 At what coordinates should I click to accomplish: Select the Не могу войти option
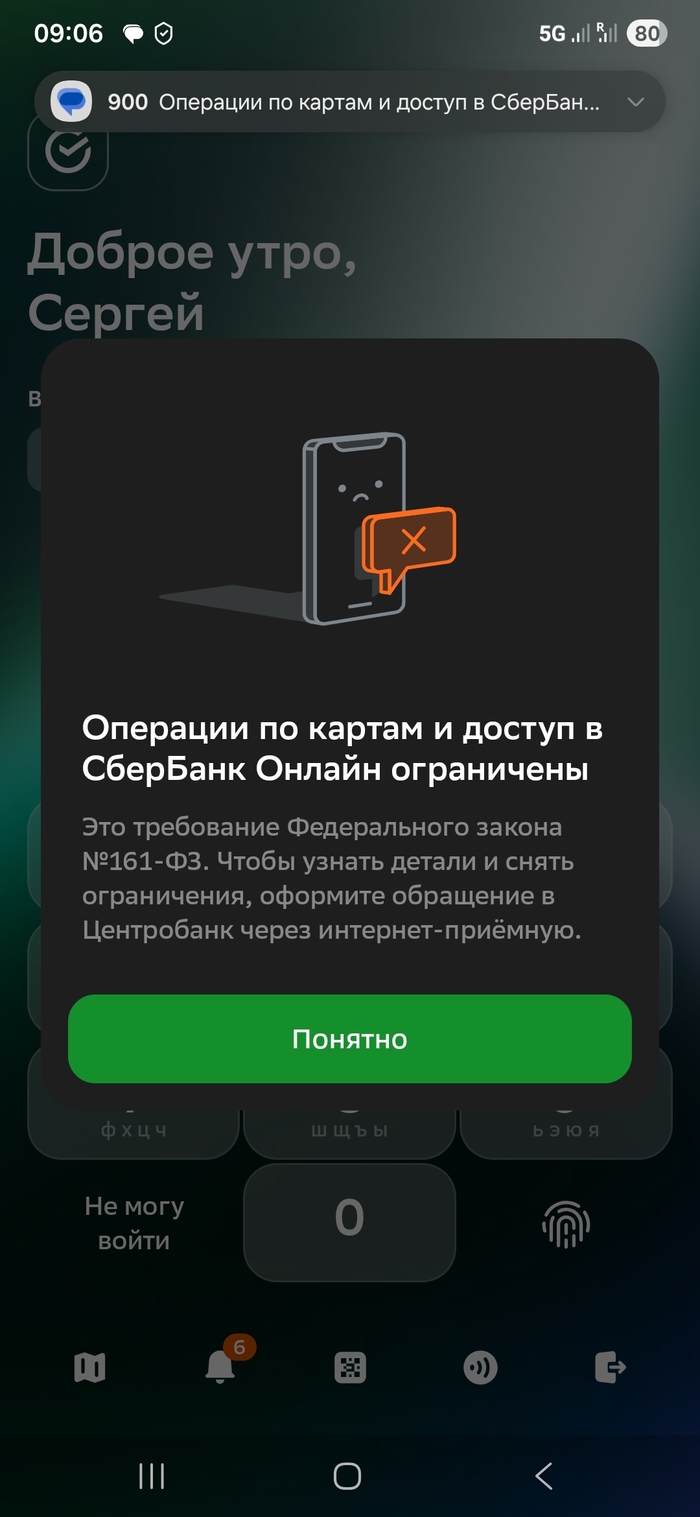(134, 1223)
